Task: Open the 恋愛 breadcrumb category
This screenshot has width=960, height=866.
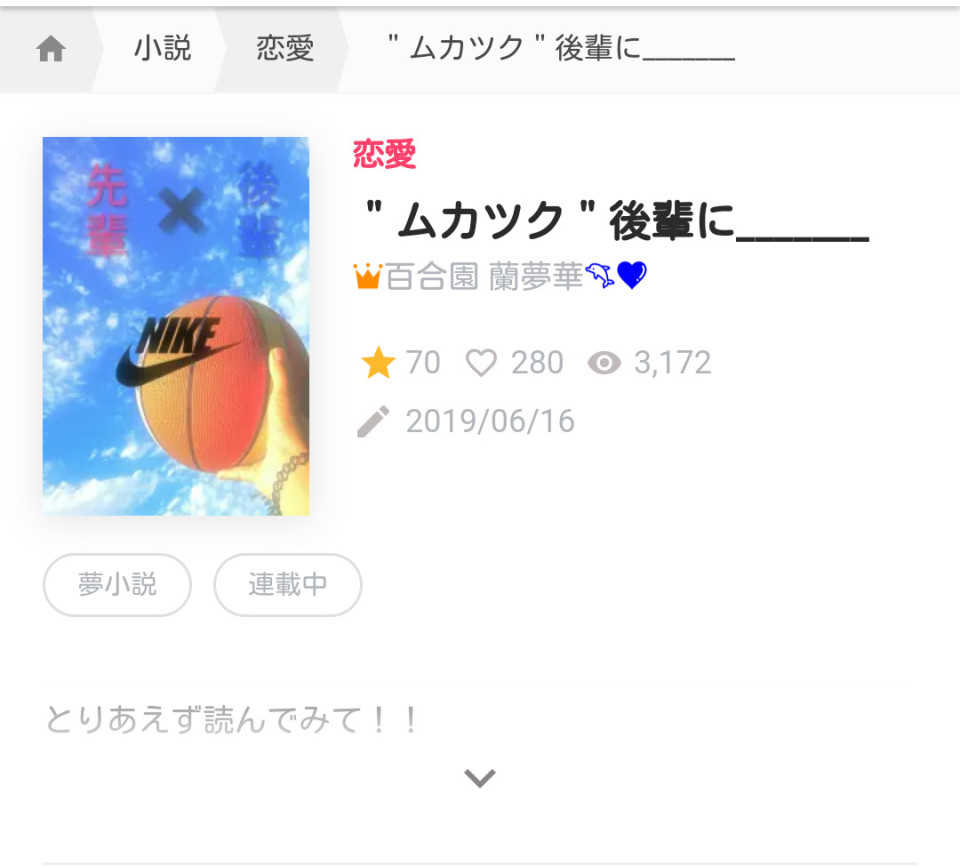Action: (285, 49)
